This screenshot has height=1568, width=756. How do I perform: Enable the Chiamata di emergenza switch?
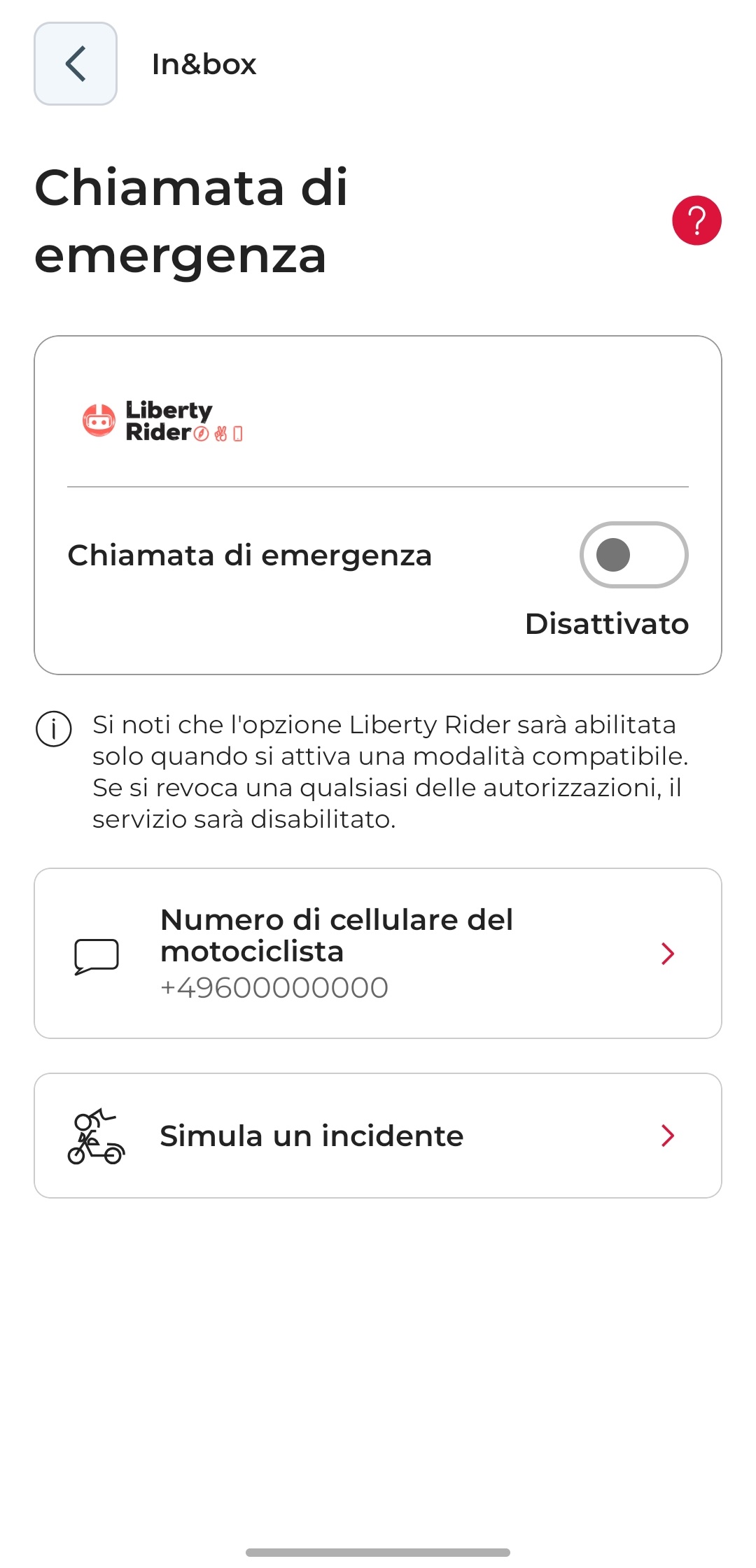tap(633, 555)
